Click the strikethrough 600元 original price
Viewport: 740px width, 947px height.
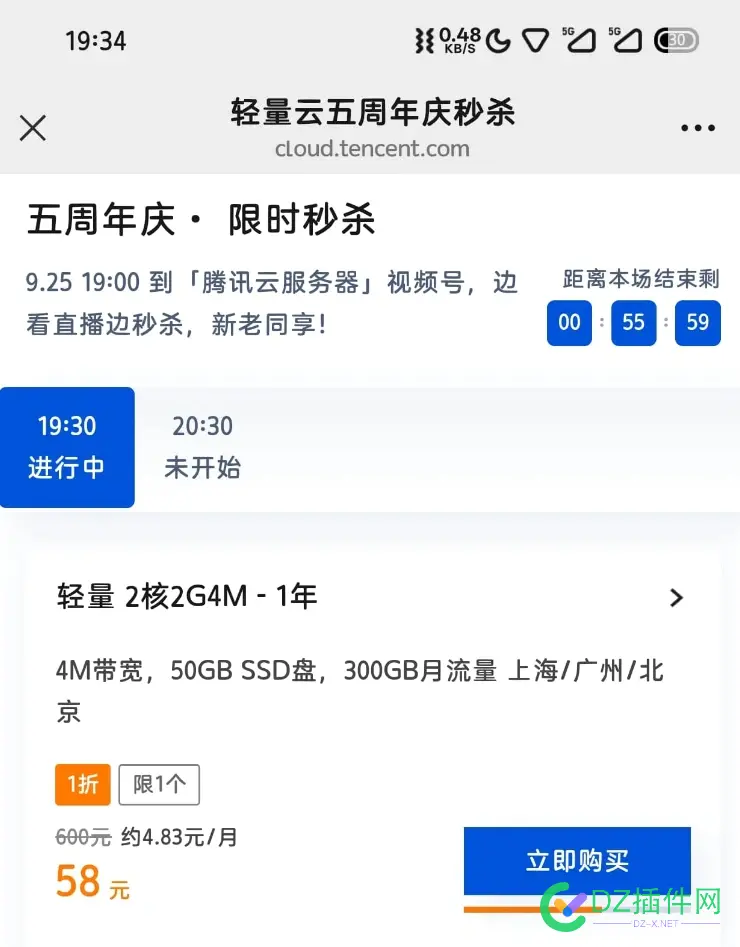(x=82, y=837)
